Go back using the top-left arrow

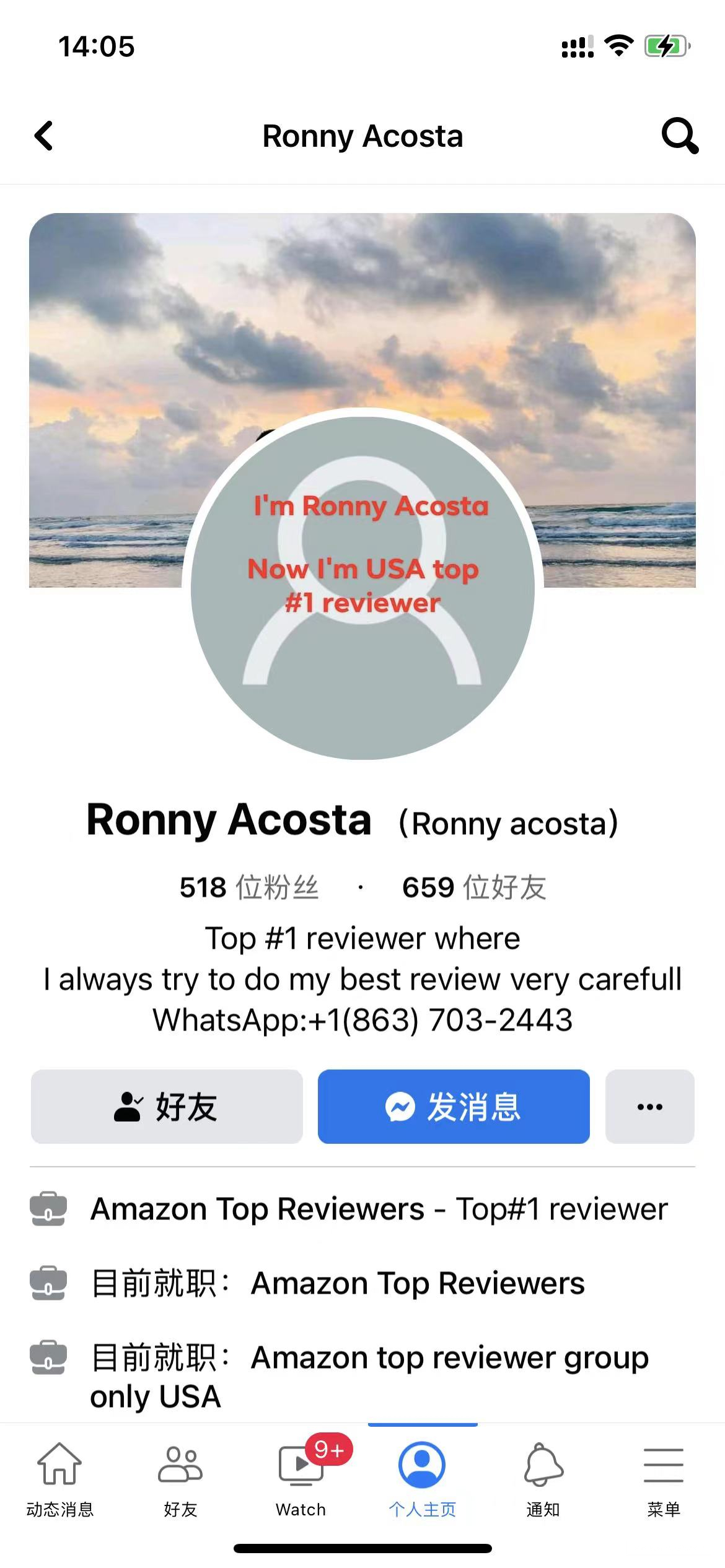pyautogui.click(x=44, y=136)
